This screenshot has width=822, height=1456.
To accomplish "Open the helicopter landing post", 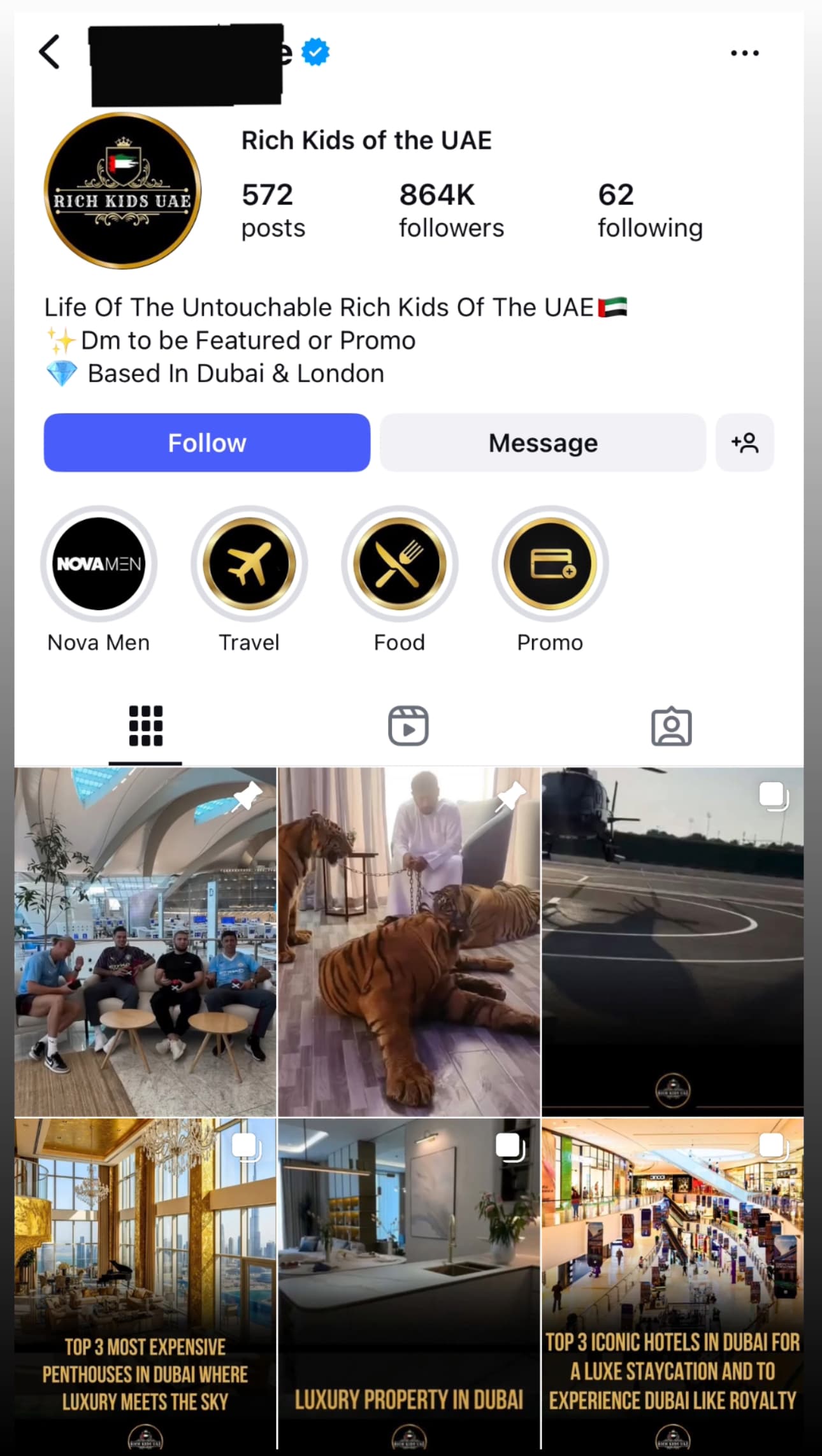I will click(x=672, y=941).
